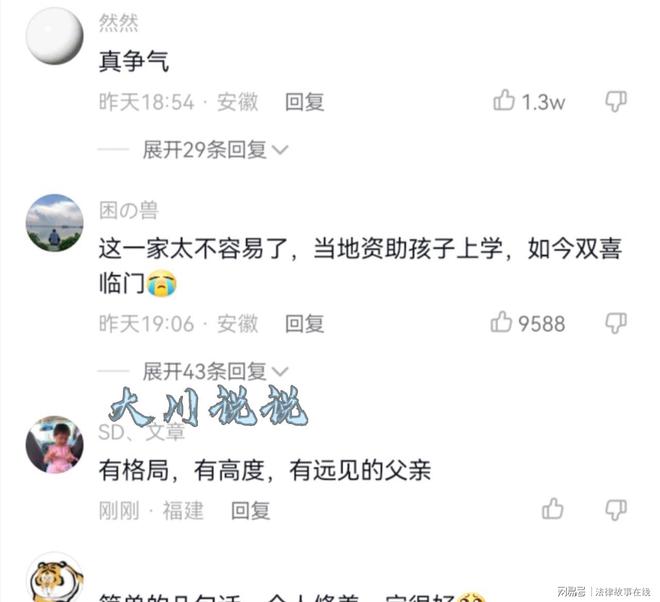Reply to 困の兽's comment
The width and height of the screenshot is (660, 602).
coord(305,323)
